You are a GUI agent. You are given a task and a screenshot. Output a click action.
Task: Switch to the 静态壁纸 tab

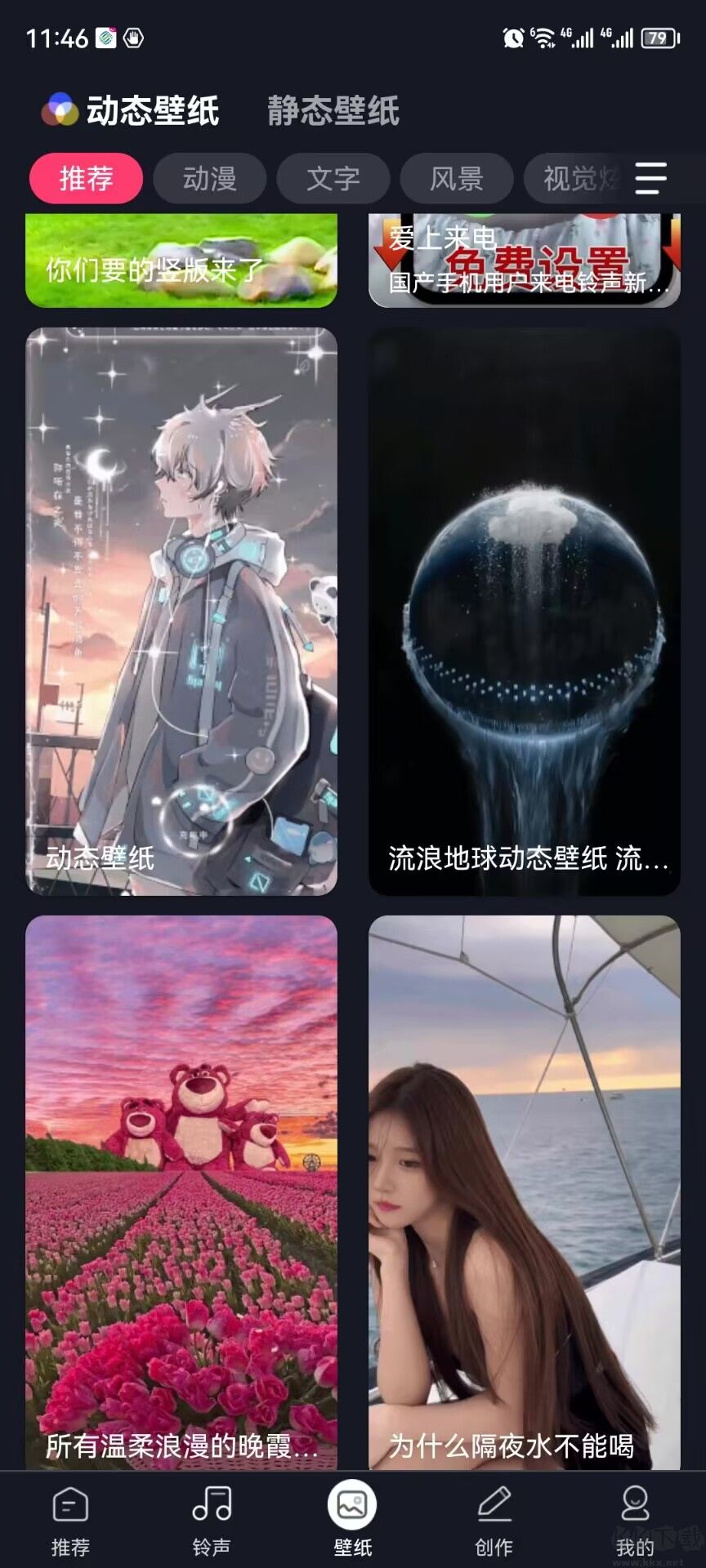pos(333,111)
